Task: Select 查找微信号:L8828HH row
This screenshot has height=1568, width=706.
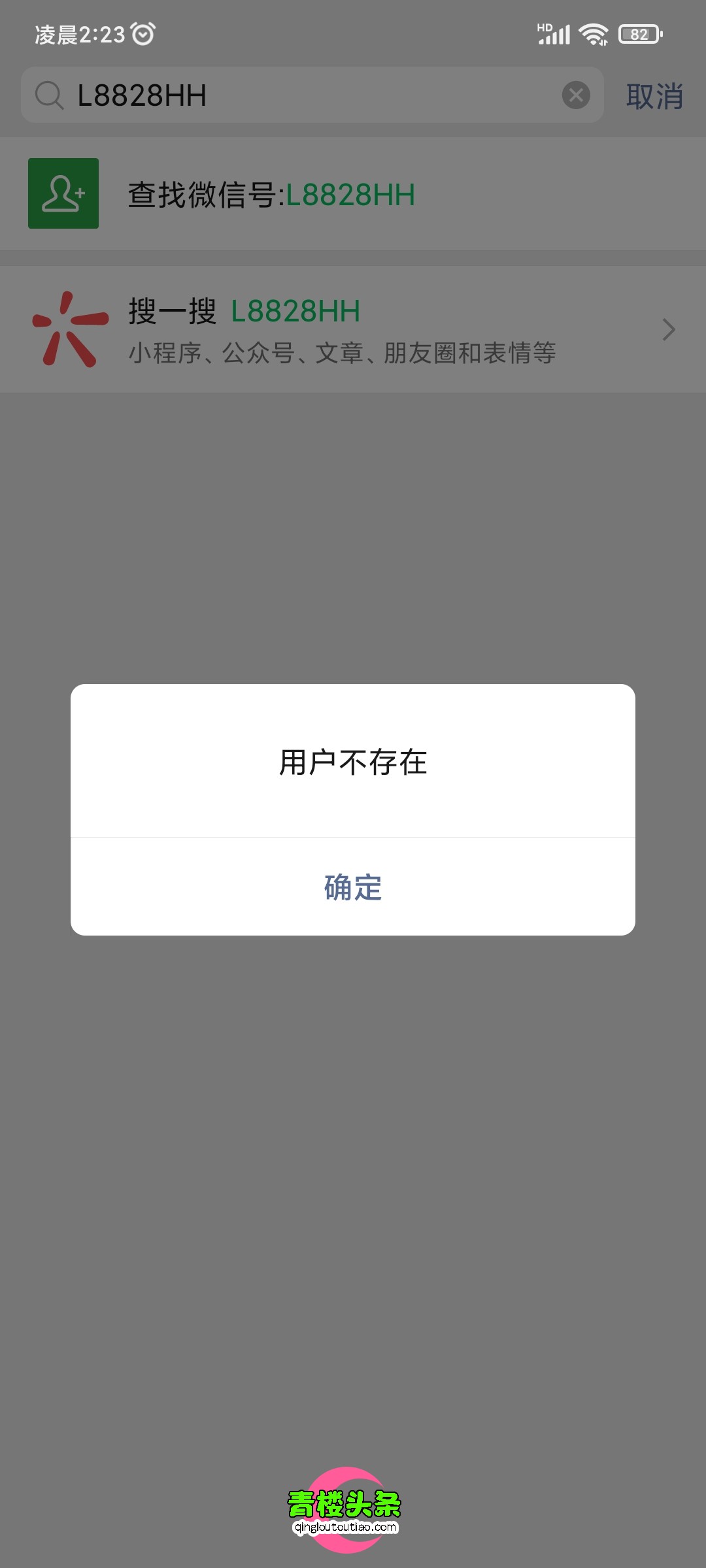Action: pyautogui.click(x=353, y=194)
